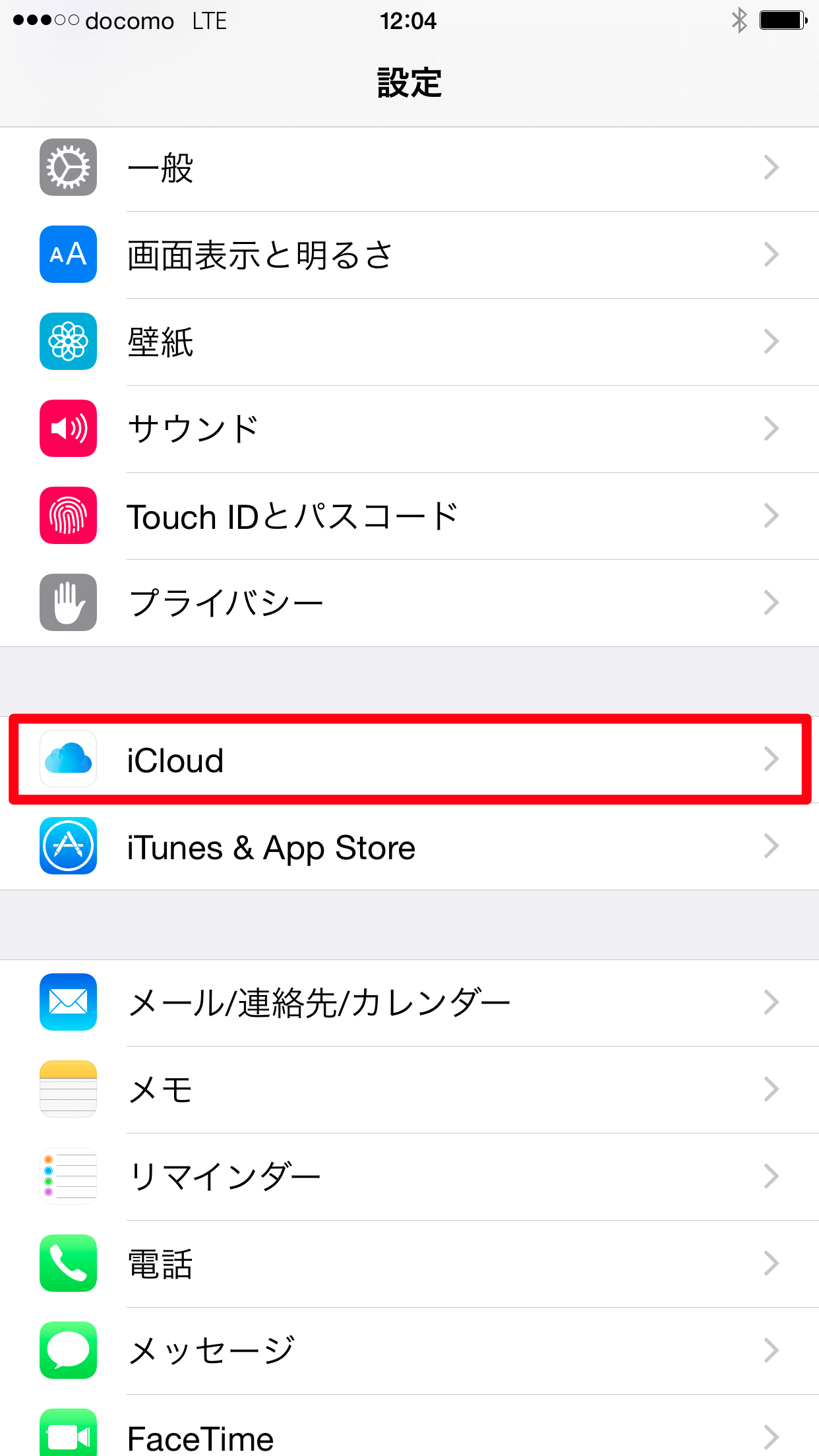The image size is (819, 1456).
Task: Tap the メッセージ speech bubble icon
Action: click(x=68, y=1350)
